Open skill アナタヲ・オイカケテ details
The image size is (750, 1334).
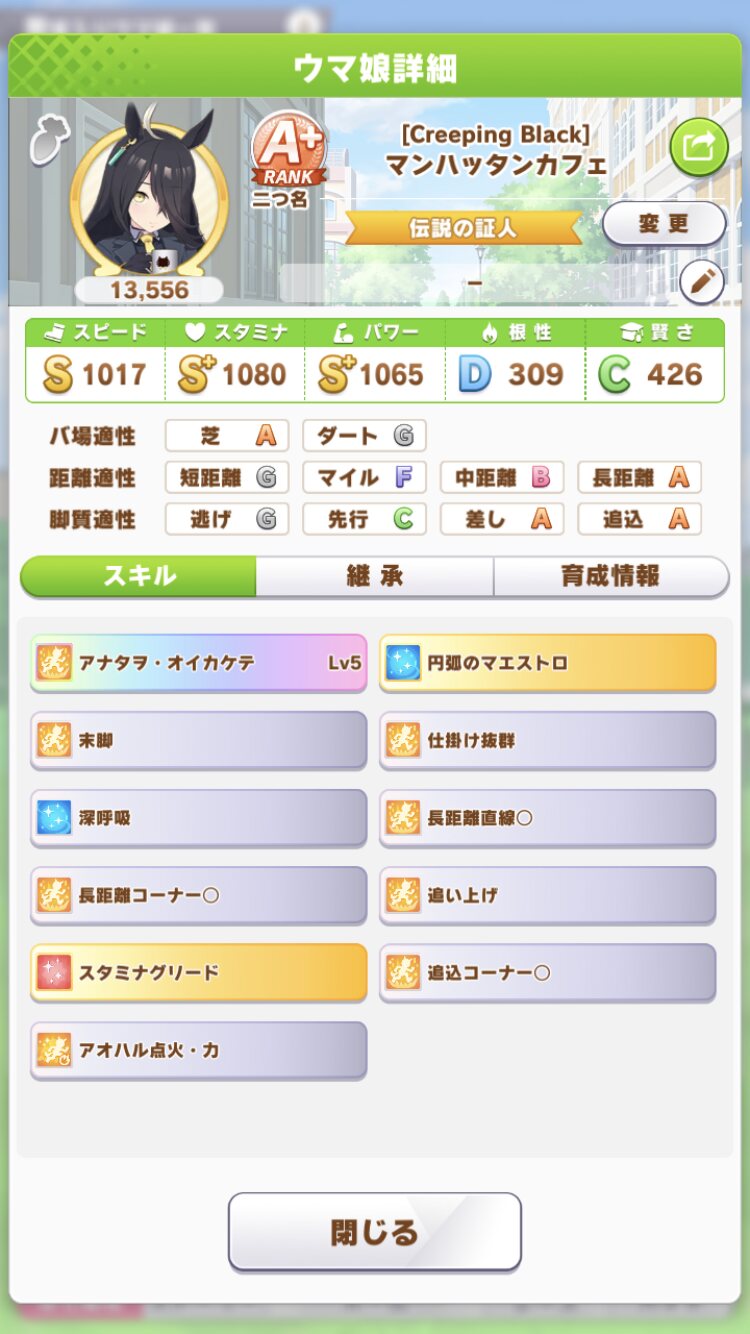(199, 662)
